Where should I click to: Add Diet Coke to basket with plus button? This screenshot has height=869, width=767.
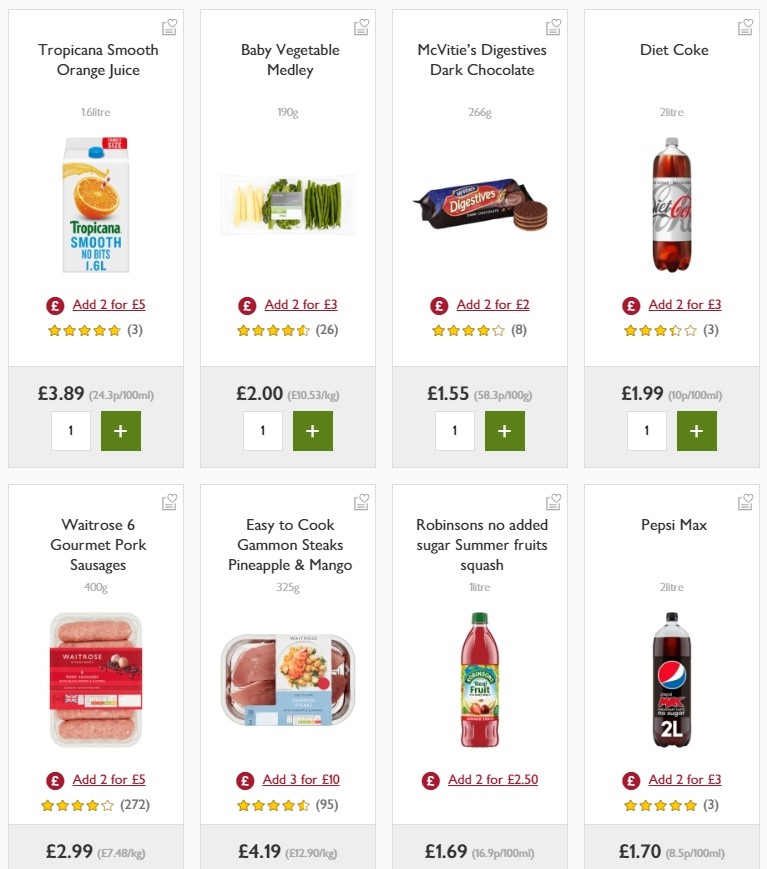tap(696, 431)
